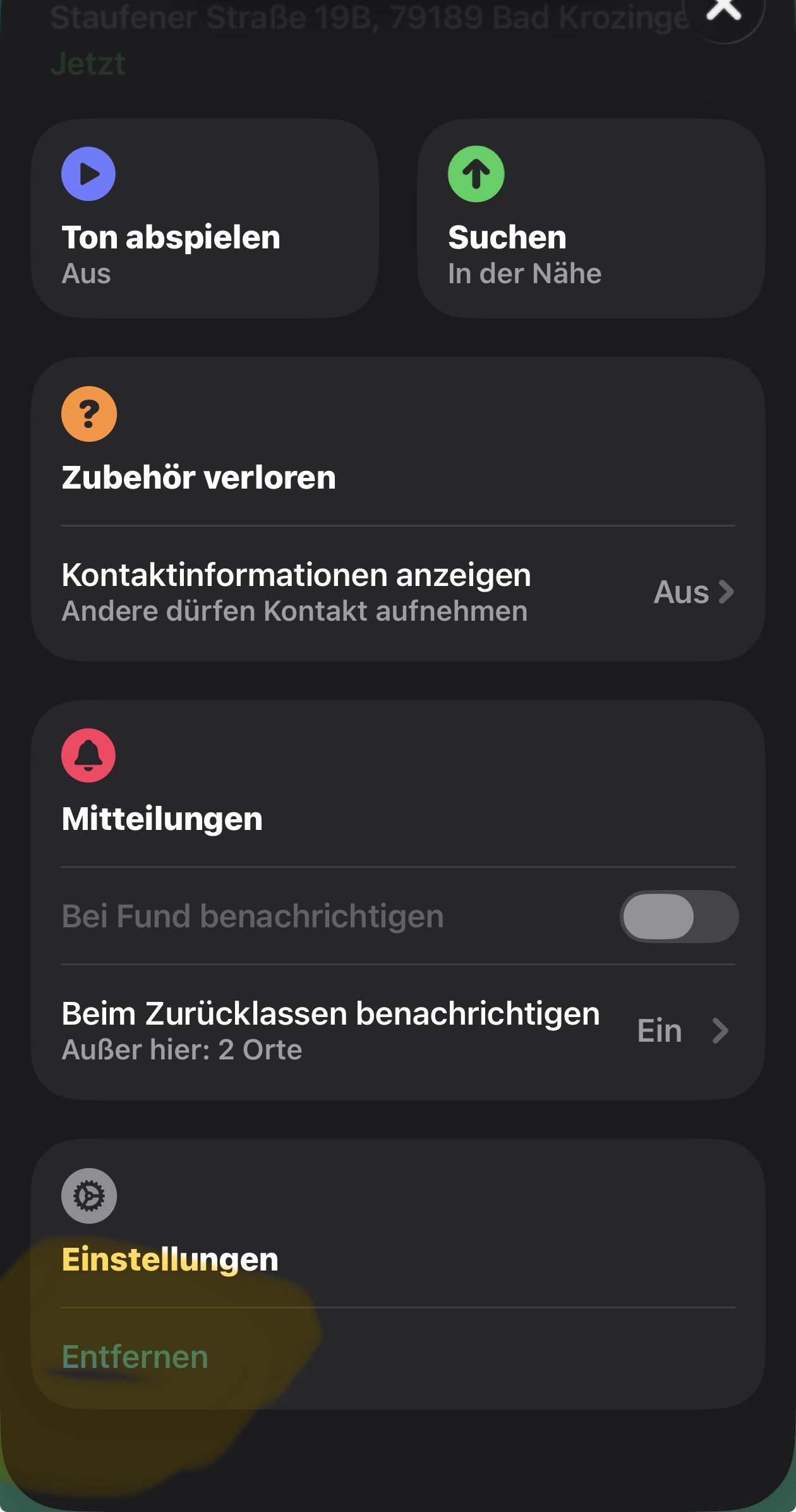Start Suchen In der Nähe
Screen dimensions: 796x1512
[591, 218]
